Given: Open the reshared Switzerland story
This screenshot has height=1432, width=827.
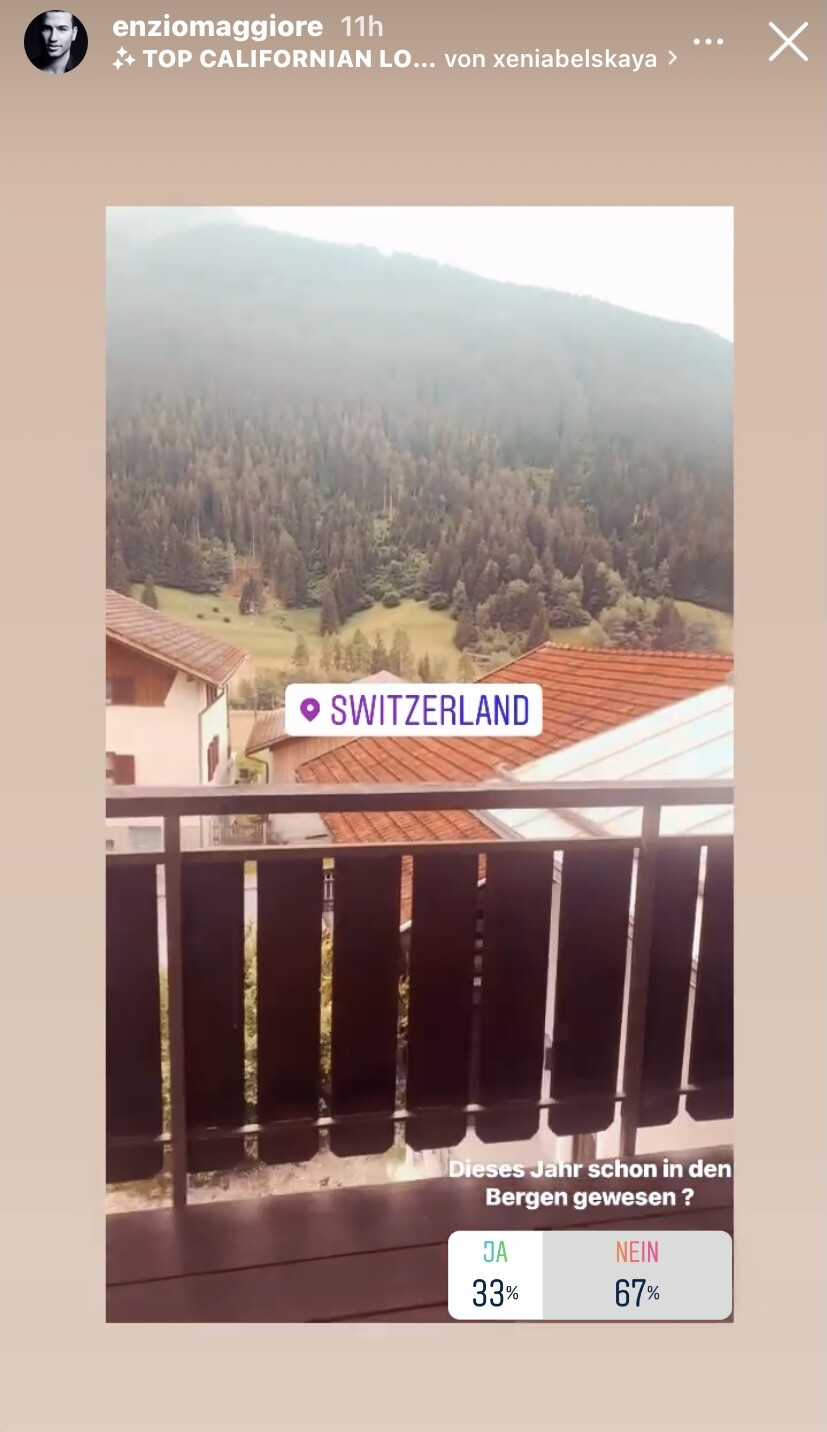Looking at the screenshot, I should tap(419, 764).
